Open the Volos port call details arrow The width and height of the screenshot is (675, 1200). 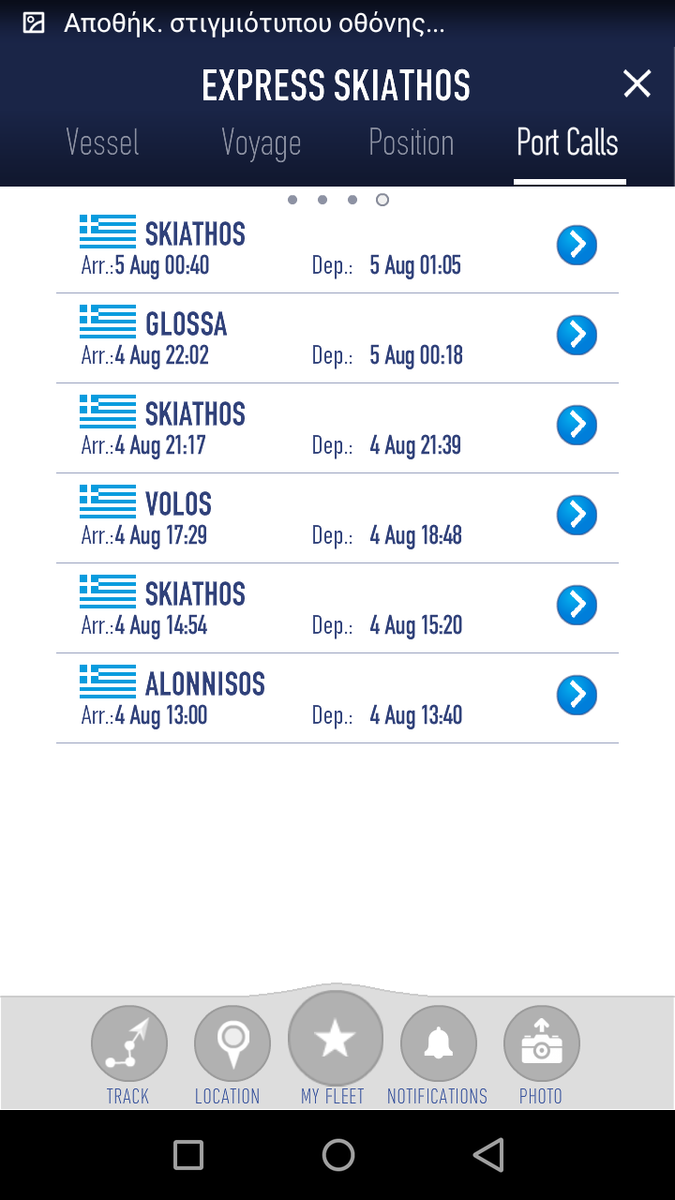[576, 515]
